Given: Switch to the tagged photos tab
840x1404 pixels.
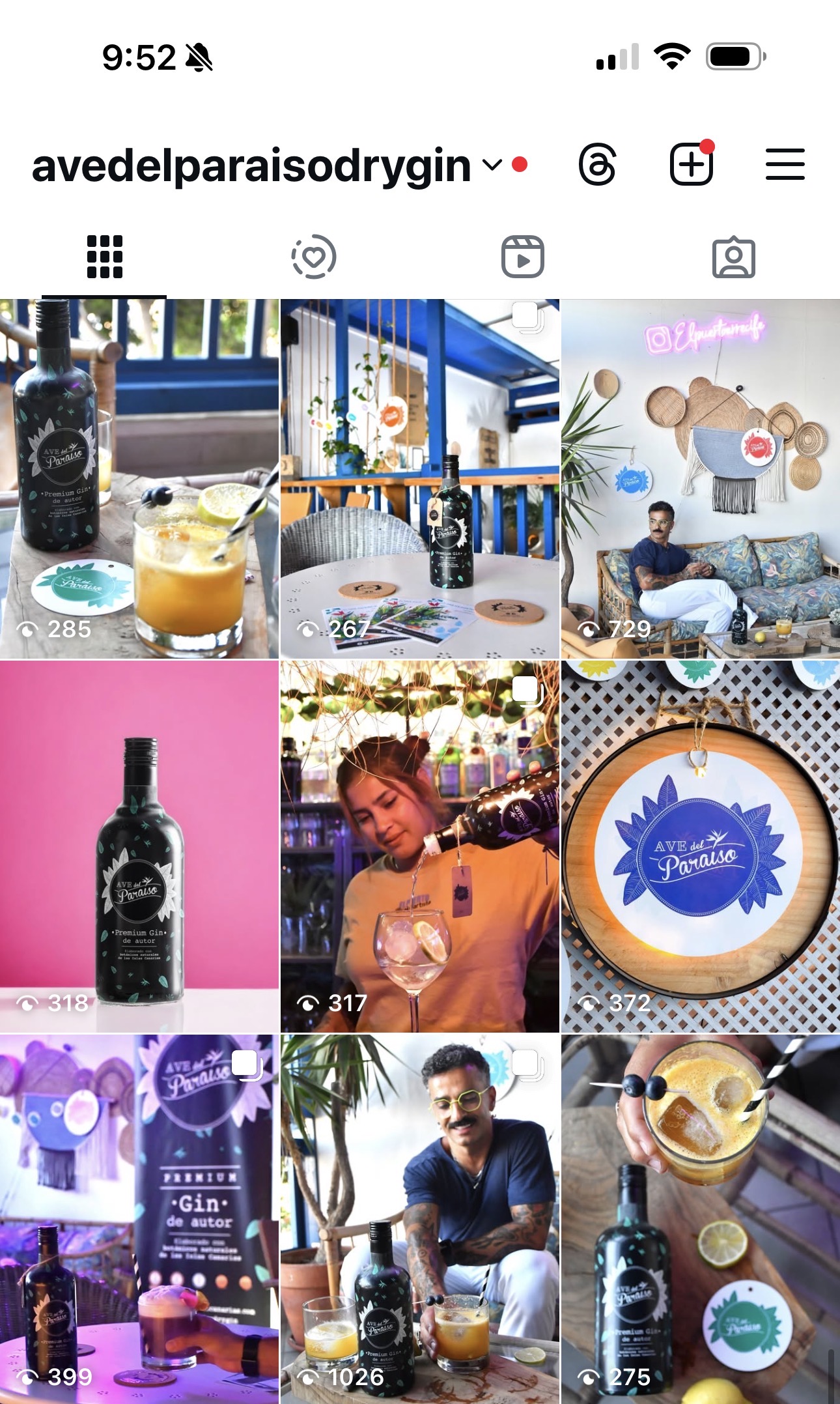Looking at the screenshot, I should click(733, 257).
